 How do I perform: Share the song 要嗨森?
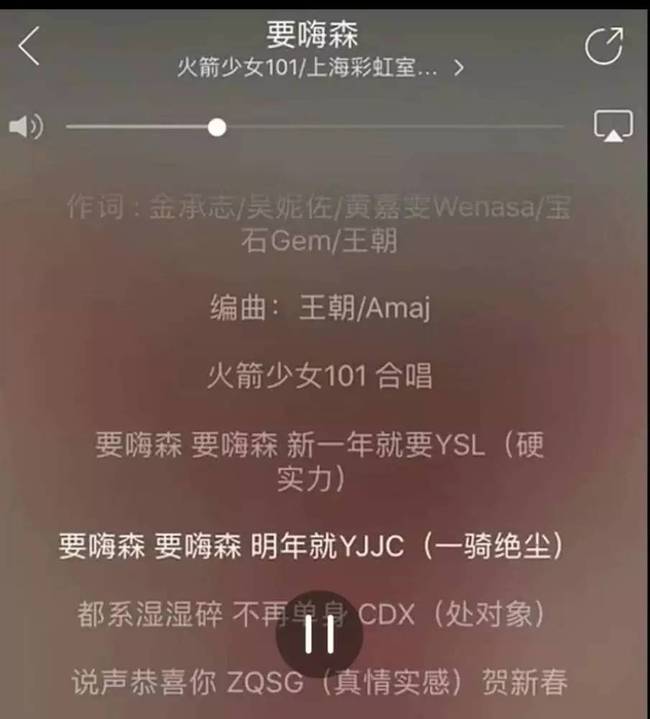point(603,46)
